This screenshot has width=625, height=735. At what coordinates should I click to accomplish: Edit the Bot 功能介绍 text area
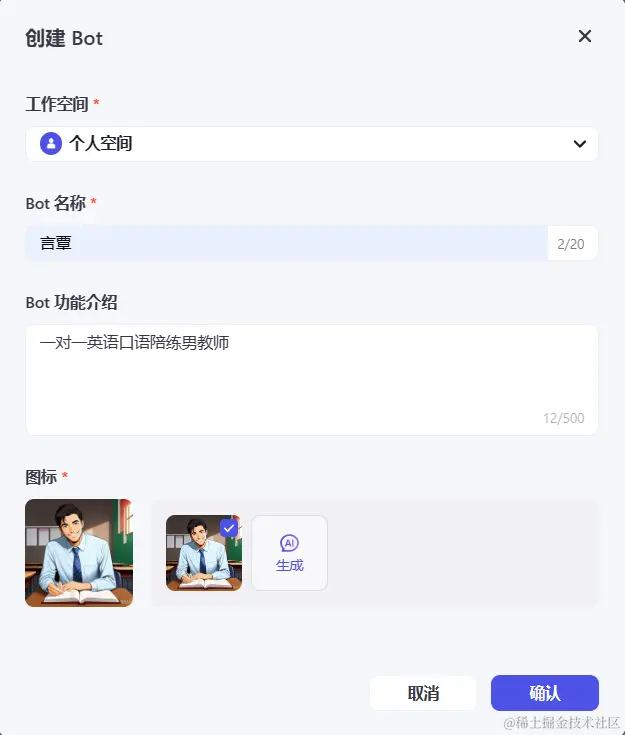tap(311, 378)
